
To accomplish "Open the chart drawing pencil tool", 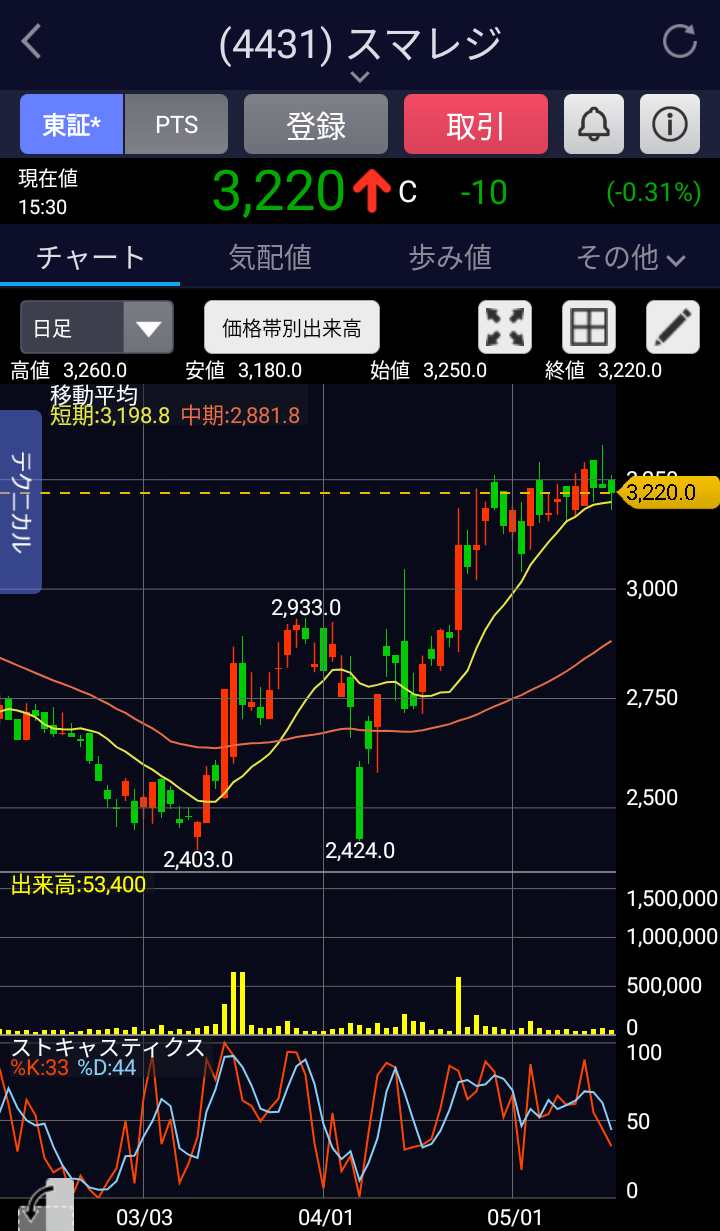I will tap(672, 328).
